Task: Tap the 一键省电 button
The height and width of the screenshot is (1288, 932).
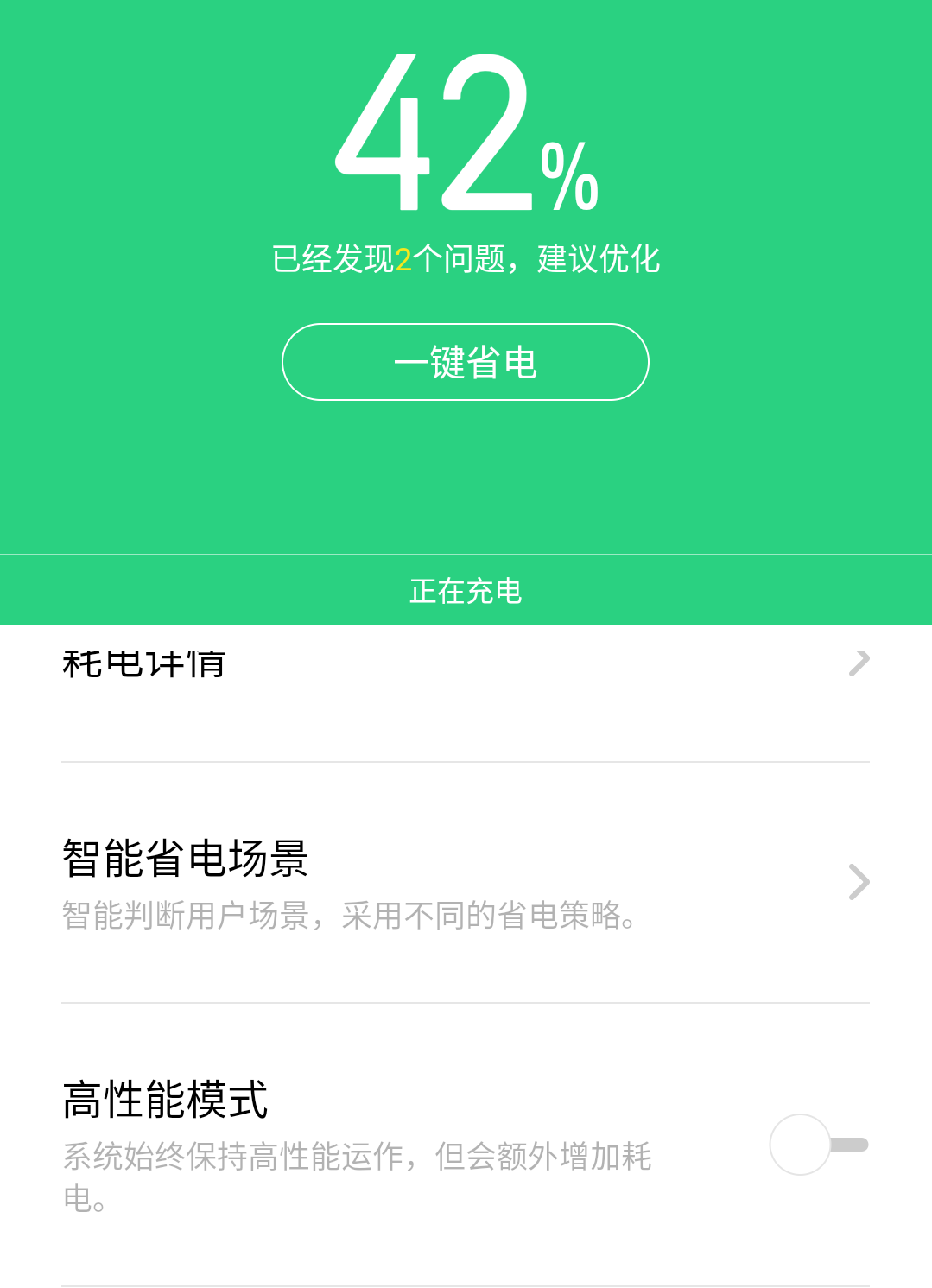Action: pyautogui.click(x=465, y=362)
